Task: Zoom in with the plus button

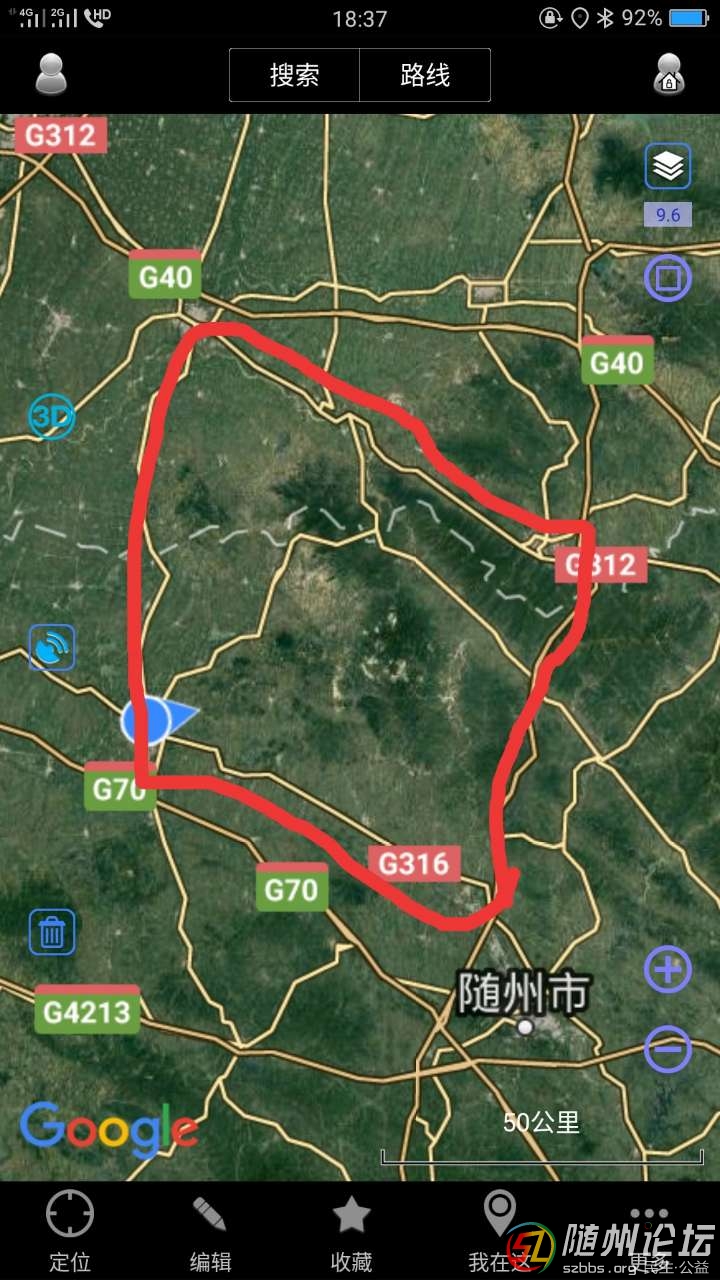Action: pos(667,969)
